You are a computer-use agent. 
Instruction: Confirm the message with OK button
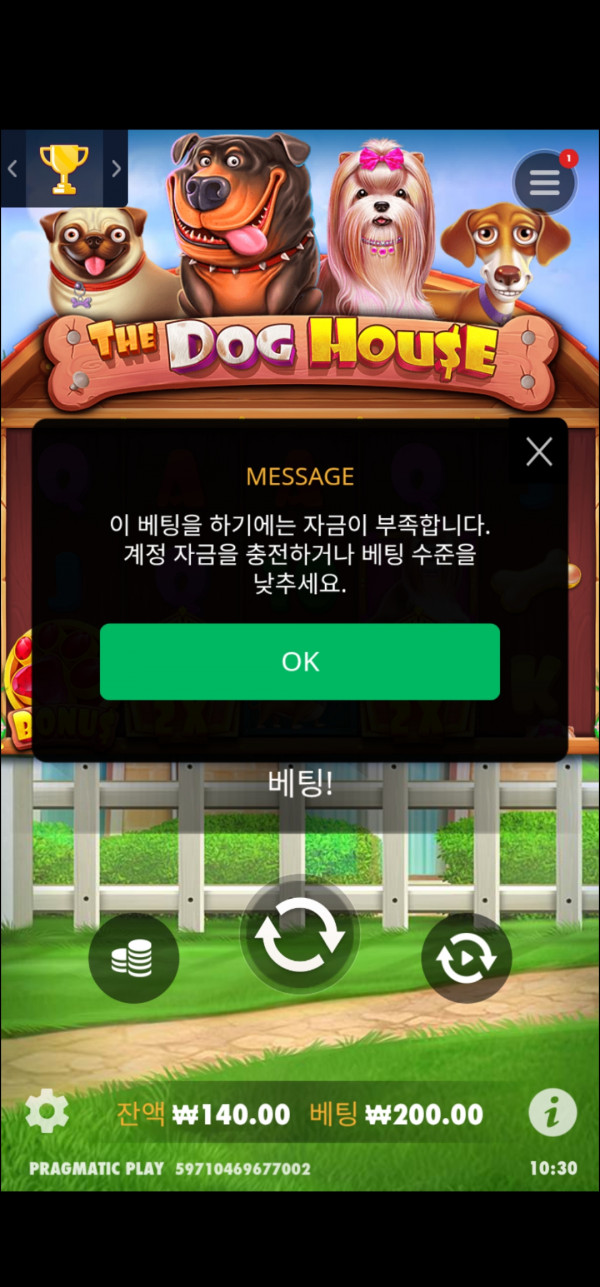tap(299, 661)
